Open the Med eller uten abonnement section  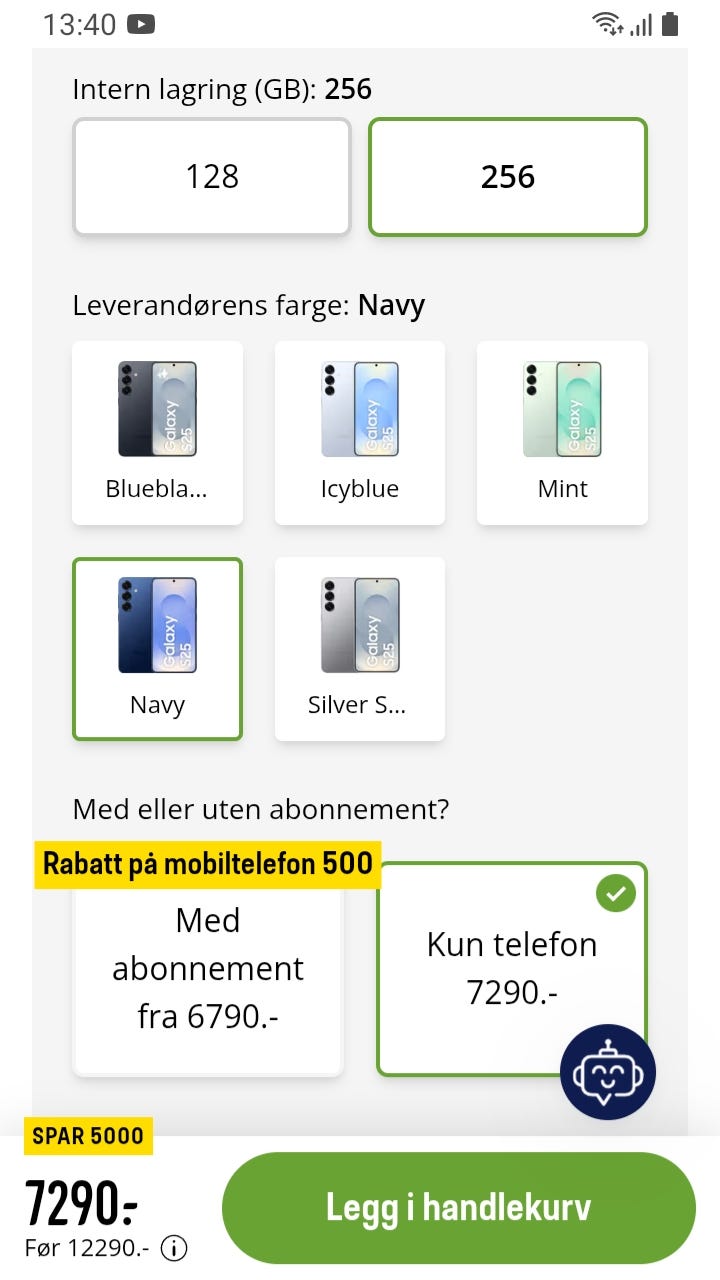pyautogui.click(x=260, y=809)
